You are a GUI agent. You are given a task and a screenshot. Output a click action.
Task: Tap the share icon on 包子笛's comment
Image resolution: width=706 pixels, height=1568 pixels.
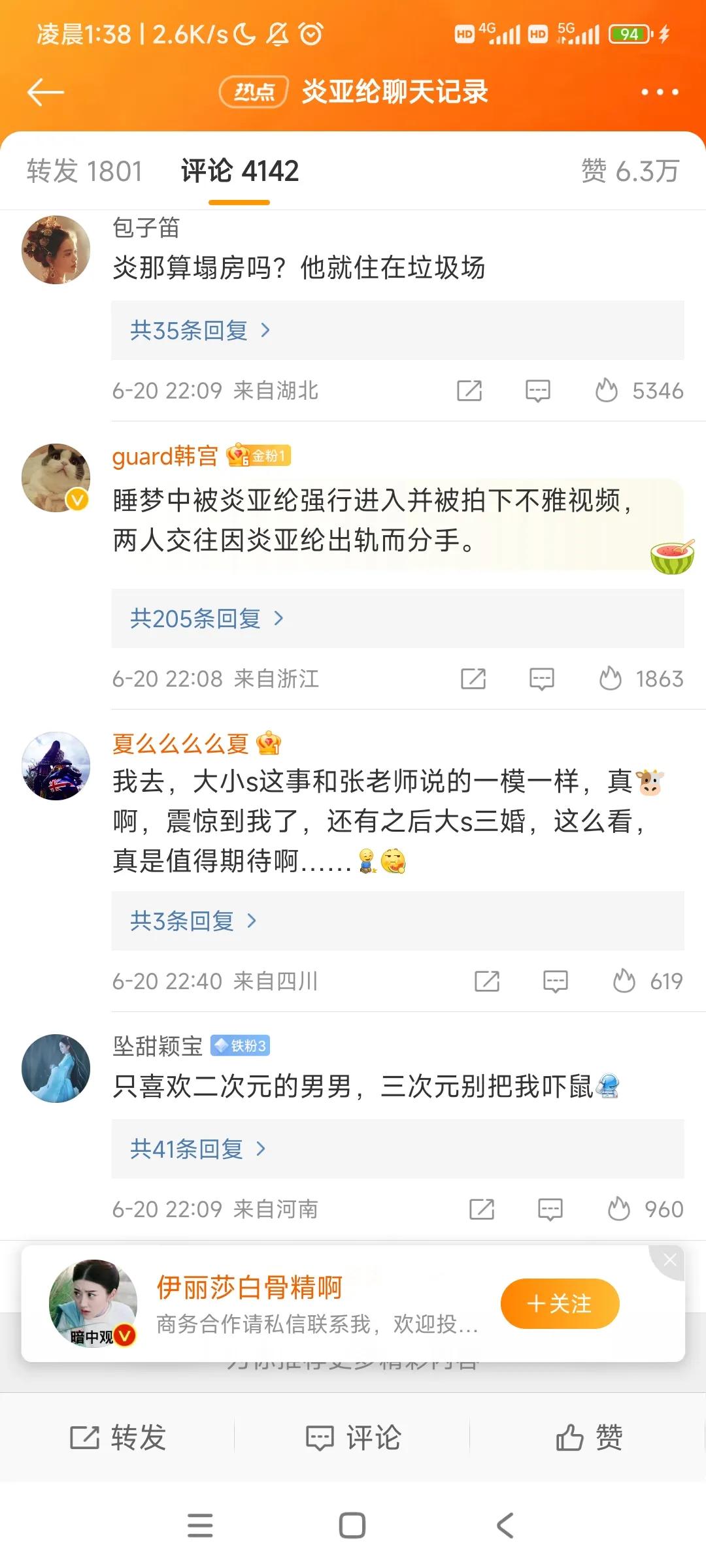coord(472,391)
